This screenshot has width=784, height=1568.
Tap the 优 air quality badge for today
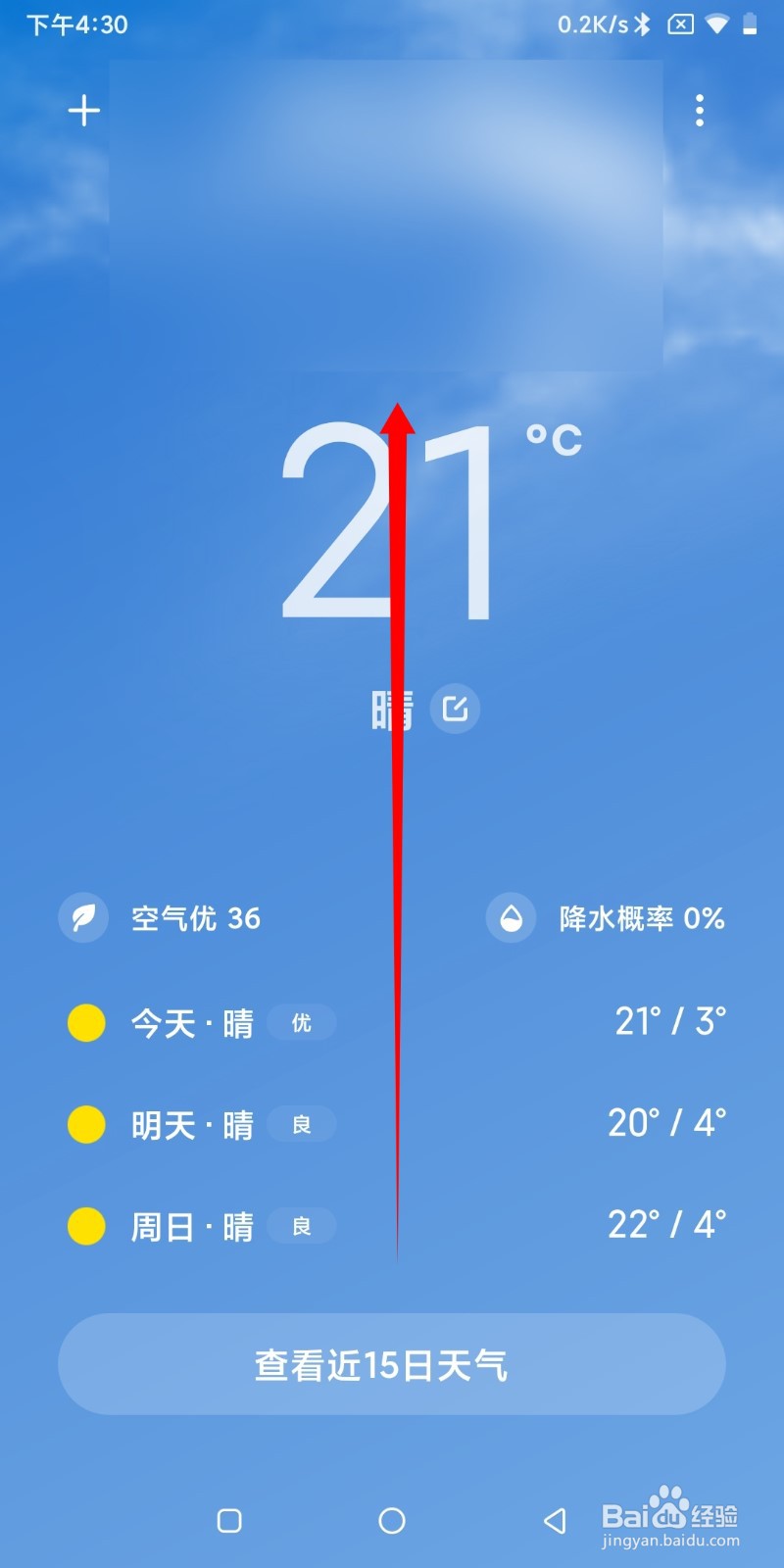[x=302, y=1022]
